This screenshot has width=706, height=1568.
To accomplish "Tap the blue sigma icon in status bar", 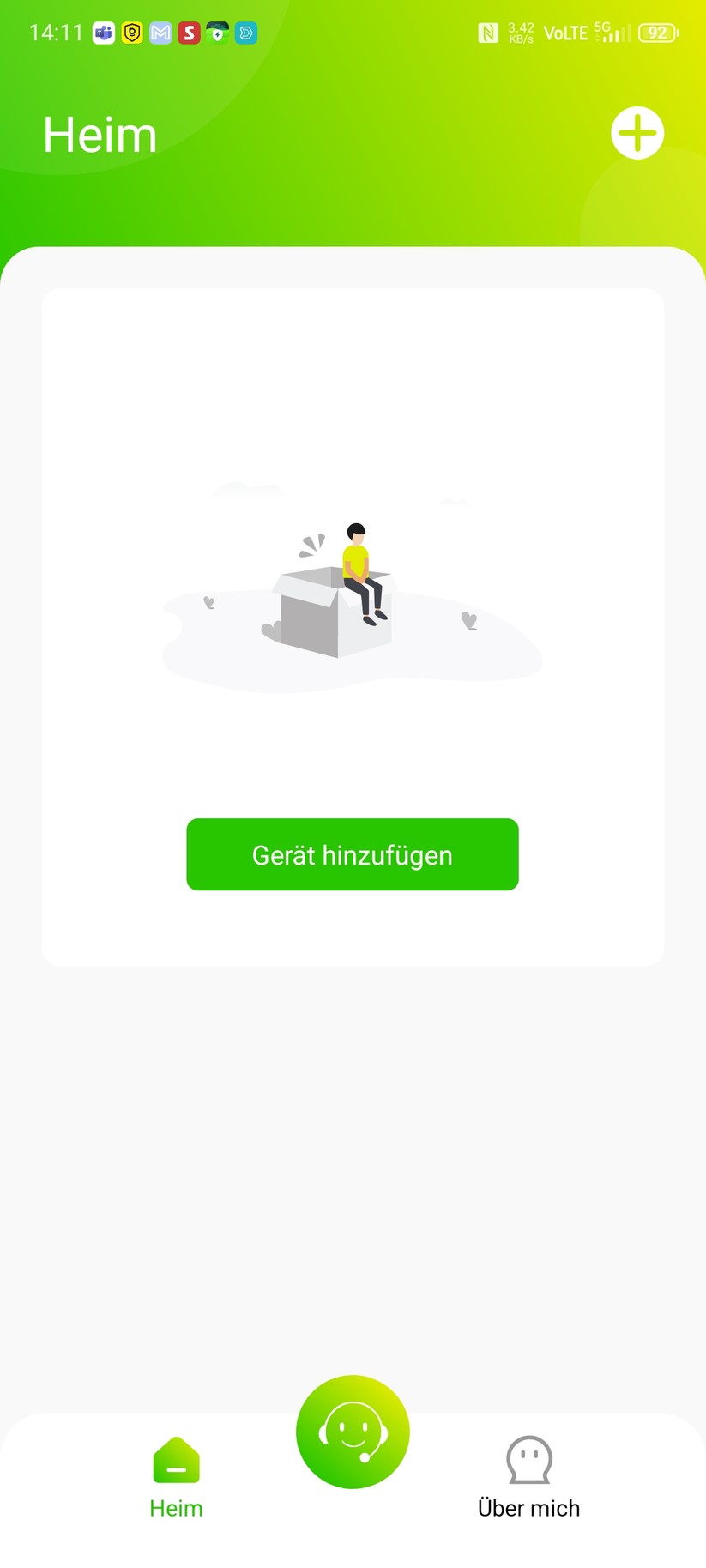I will click(244, 33).
